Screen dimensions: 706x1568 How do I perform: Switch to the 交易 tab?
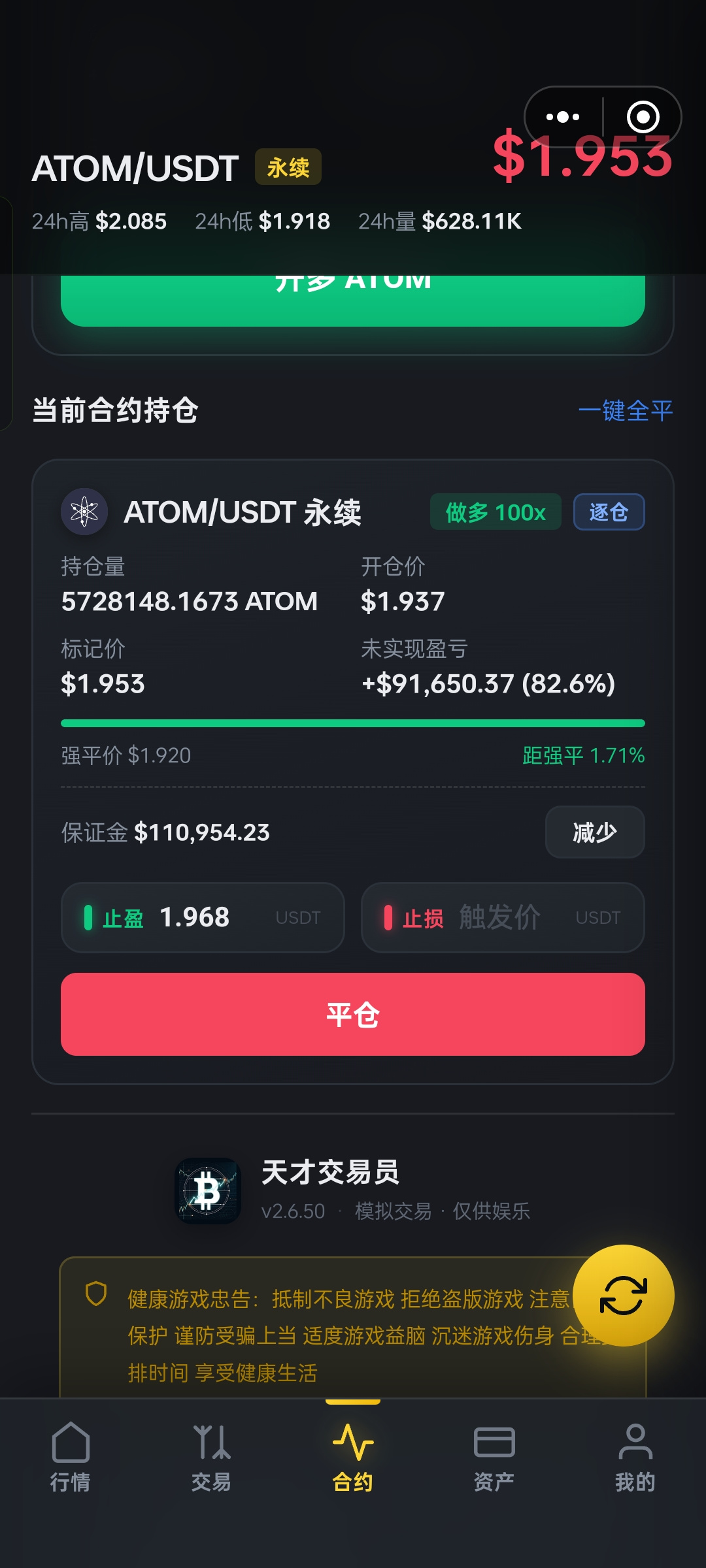click(x=212, y=1457)
